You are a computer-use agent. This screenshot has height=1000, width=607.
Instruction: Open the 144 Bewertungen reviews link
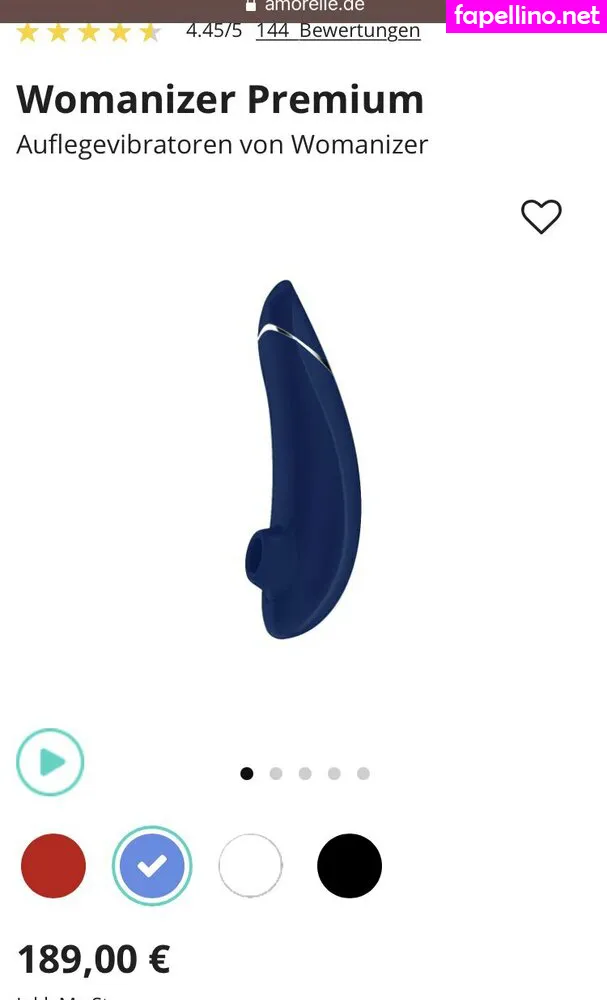(338, 30)
